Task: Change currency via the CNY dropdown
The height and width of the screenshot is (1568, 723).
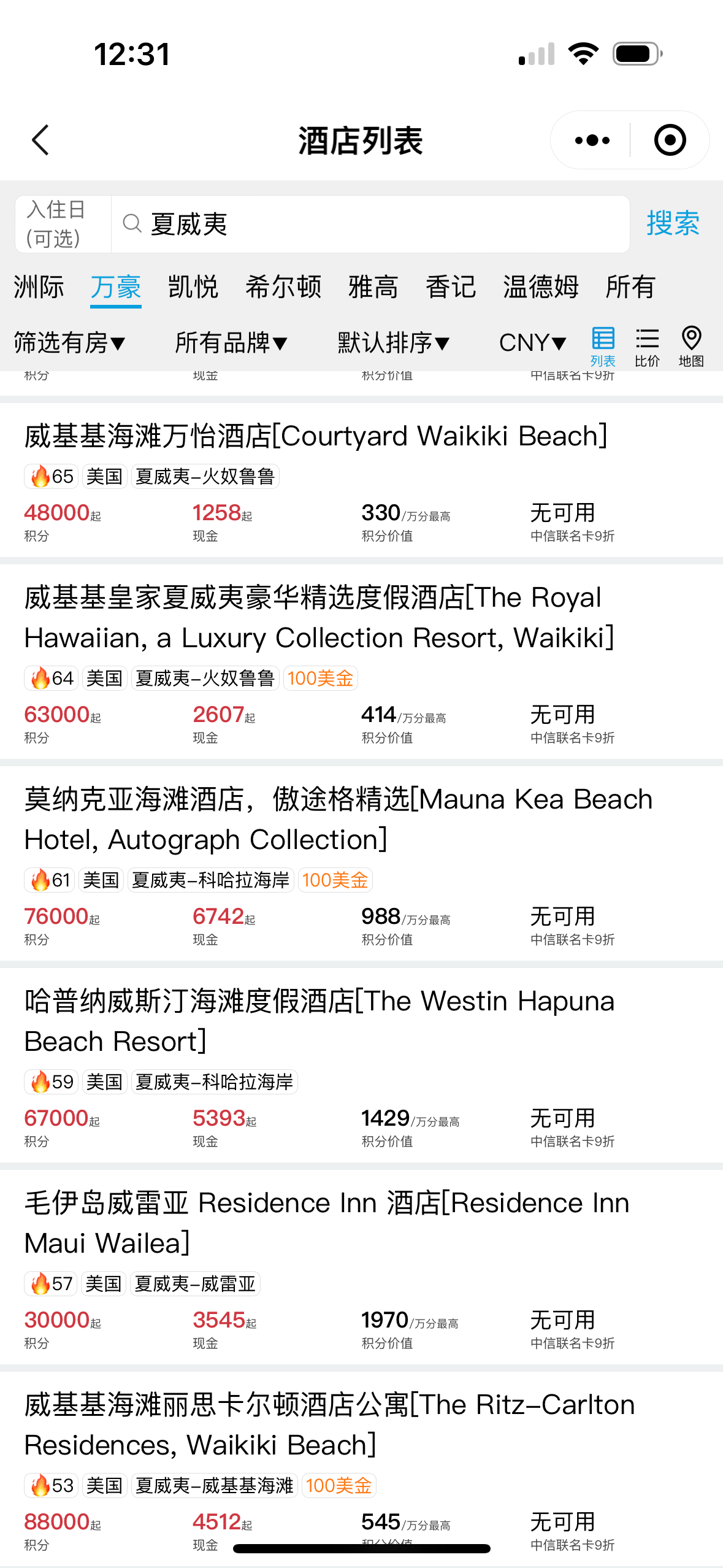Action: pos(532,342)
